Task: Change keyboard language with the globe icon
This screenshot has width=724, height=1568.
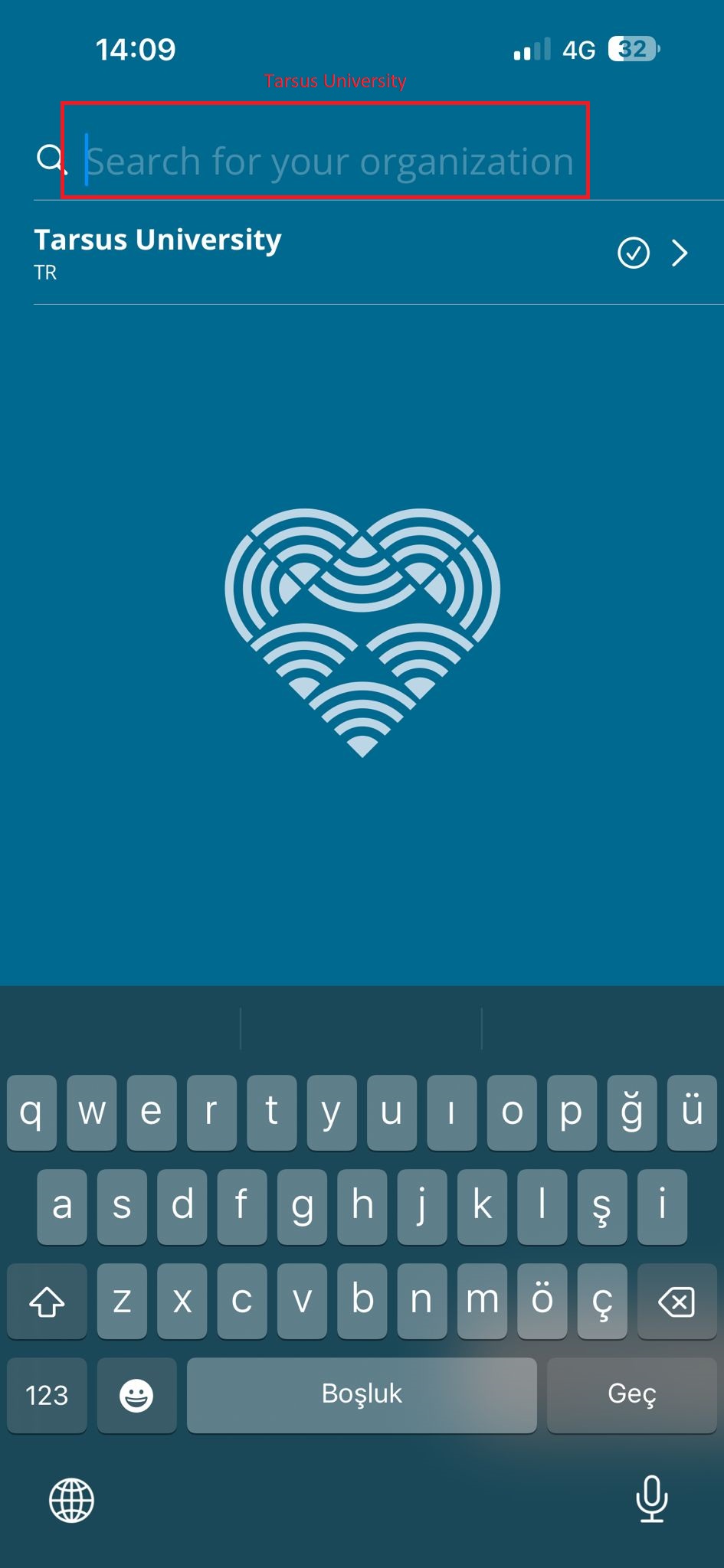Action: click(x=71, y=1500)
